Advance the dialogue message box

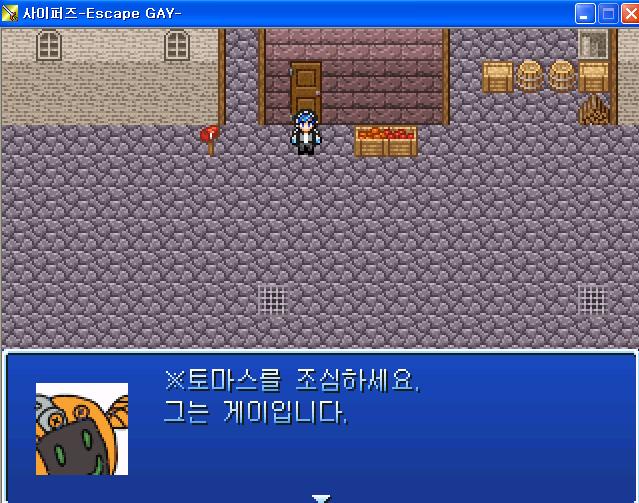pyautogui.click(x=320, y=497)
